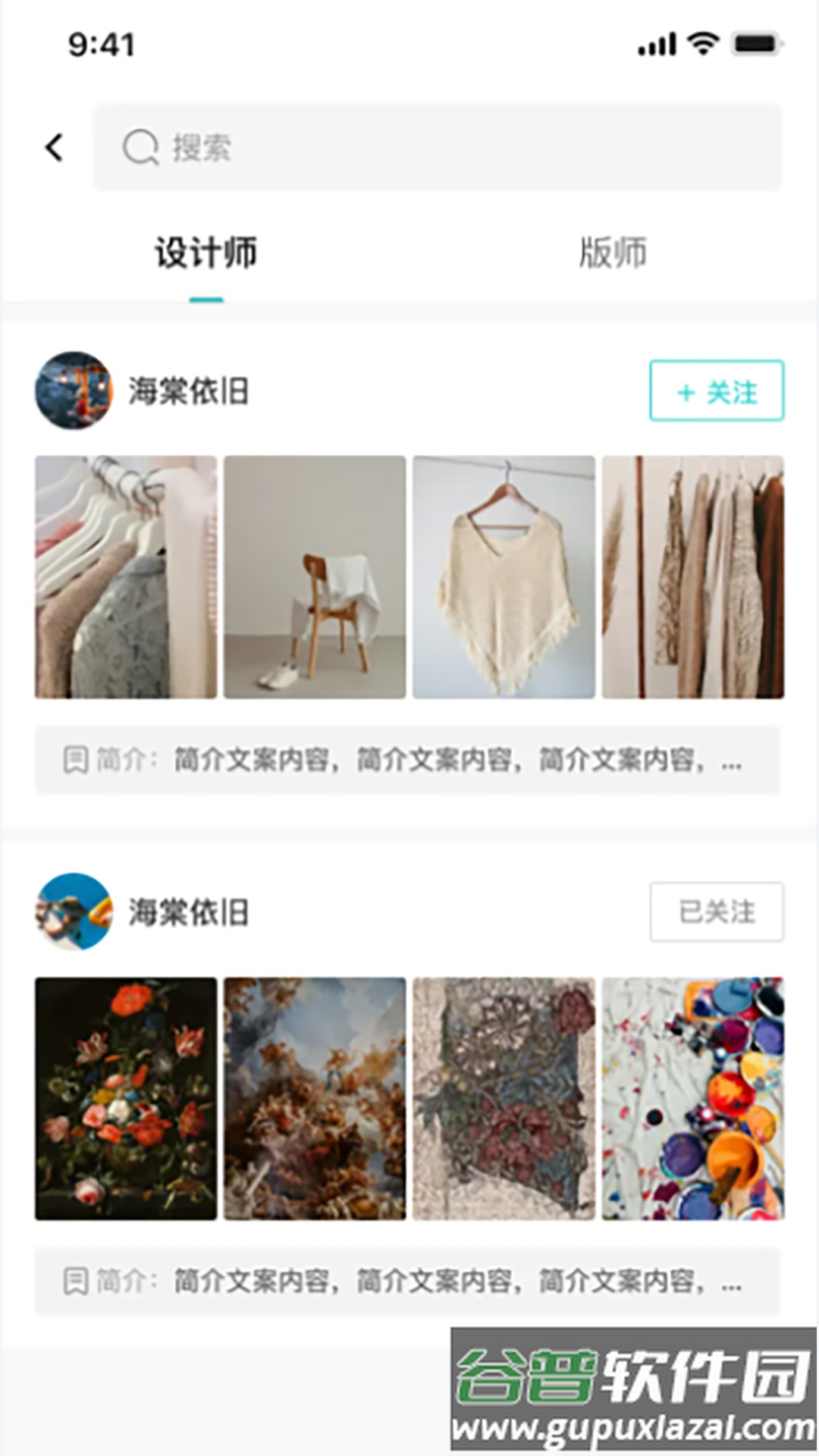Click the back arrow at top left
This screenshot has width=819, height=1456.
pos(53,147)
